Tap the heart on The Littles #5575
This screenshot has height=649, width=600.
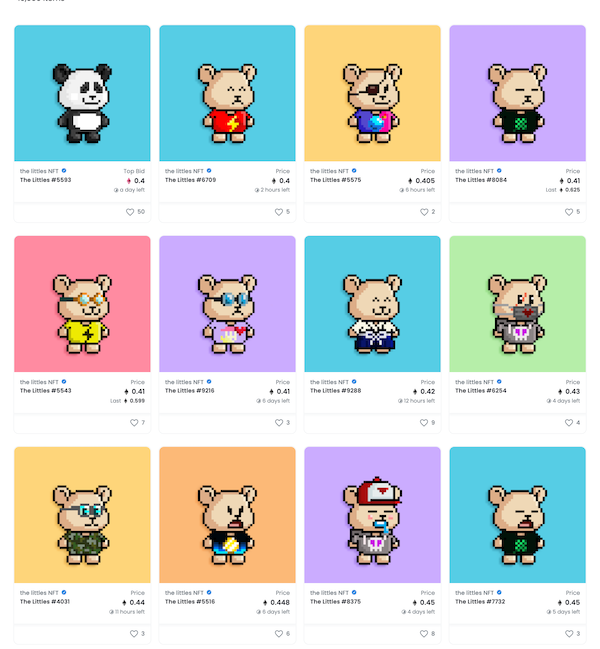(x=424, y=212)
